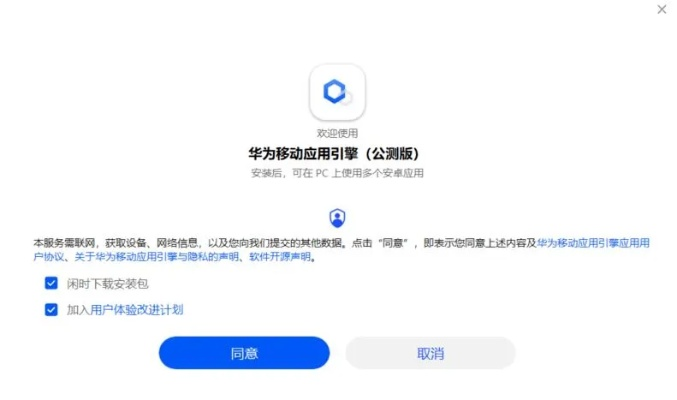677x400 pixels.
Task: Open the 华为移动应用引擎应用用户协议 link
Action: coord(590,243)
